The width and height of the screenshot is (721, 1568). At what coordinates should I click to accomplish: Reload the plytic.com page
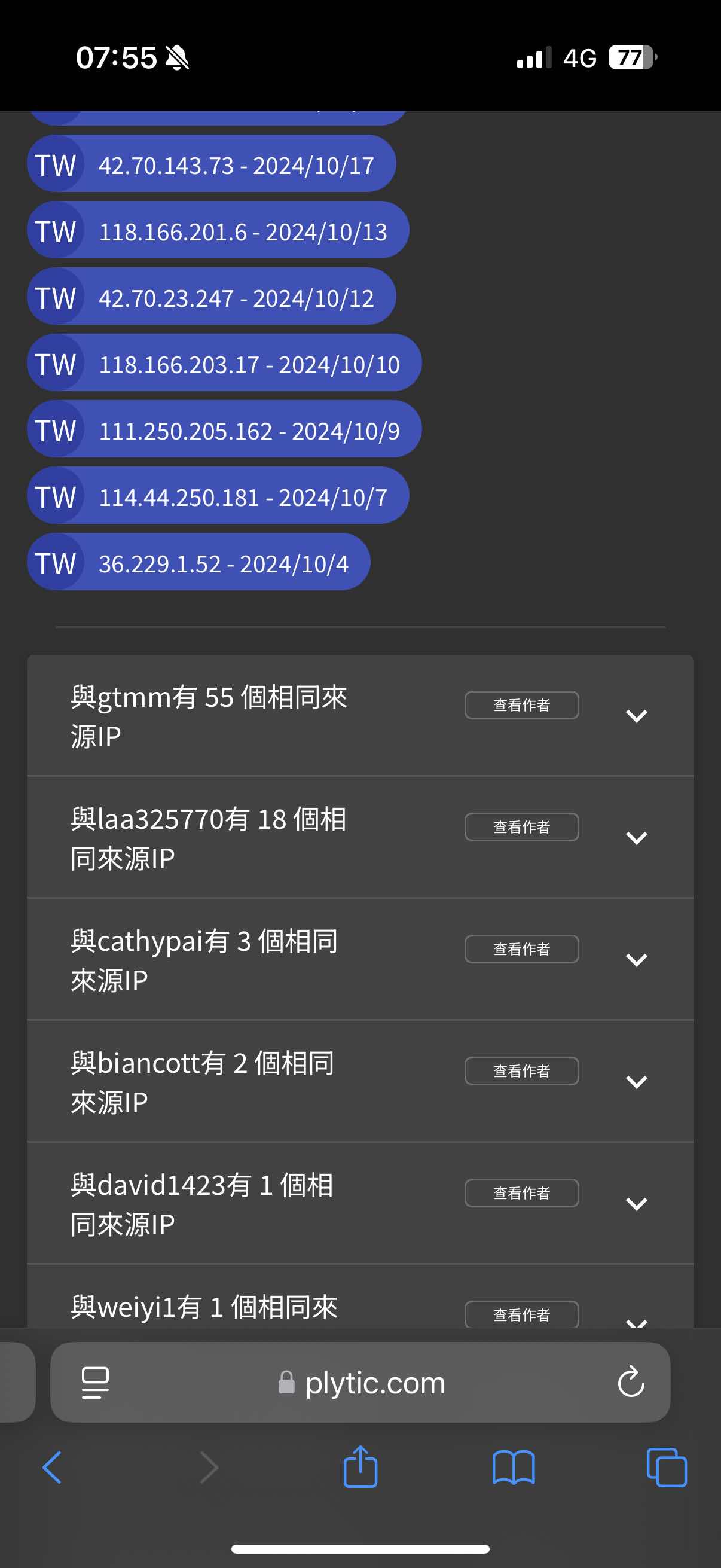[631, 1382]
